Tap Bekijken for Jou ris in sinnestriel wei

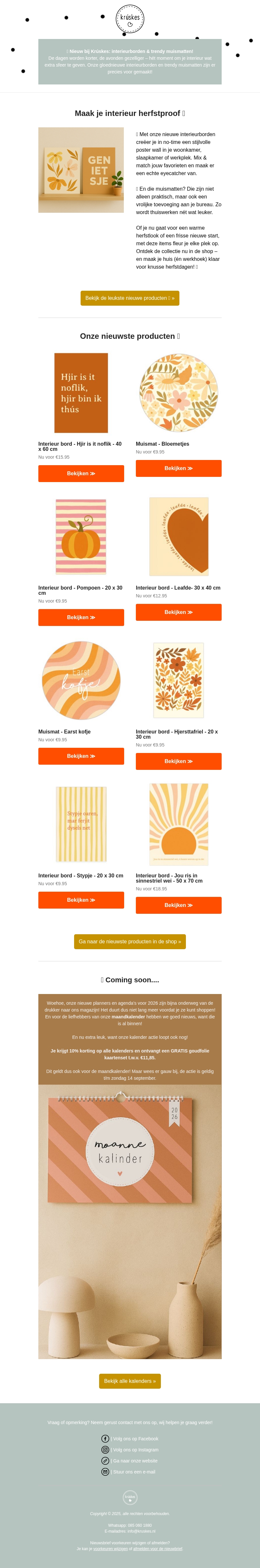178,905
